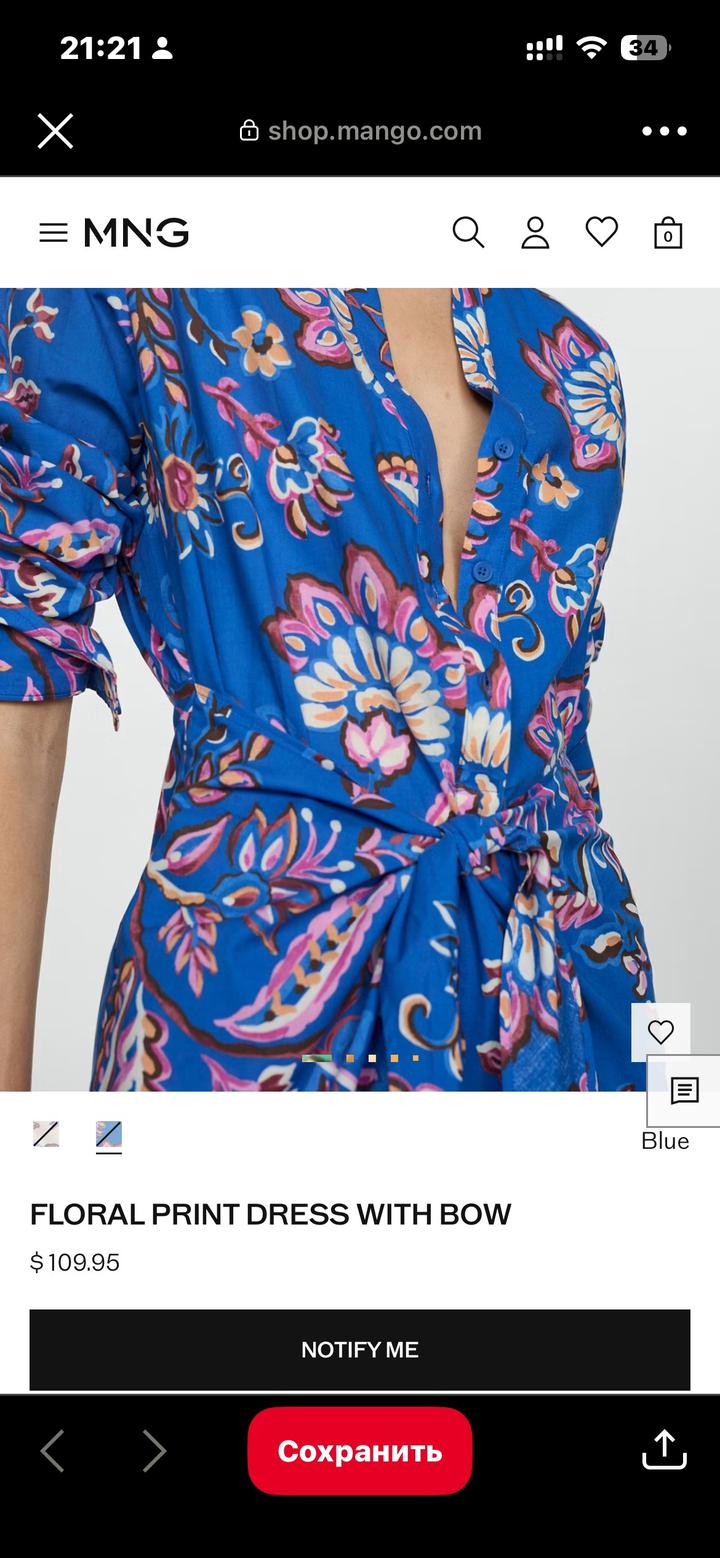720x1558 pixels.
Task: Tap the shop.mango.com address bar
Action: [360, 131]
